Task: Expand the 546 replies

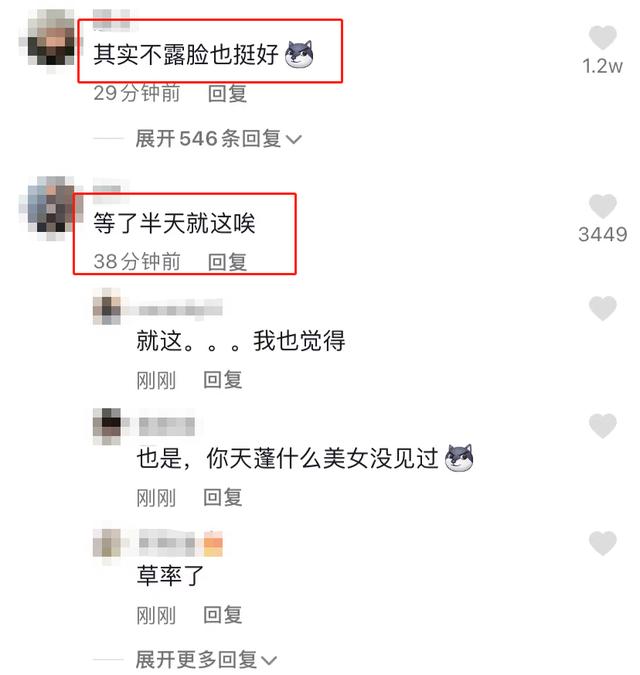Action: pos(218,139)
